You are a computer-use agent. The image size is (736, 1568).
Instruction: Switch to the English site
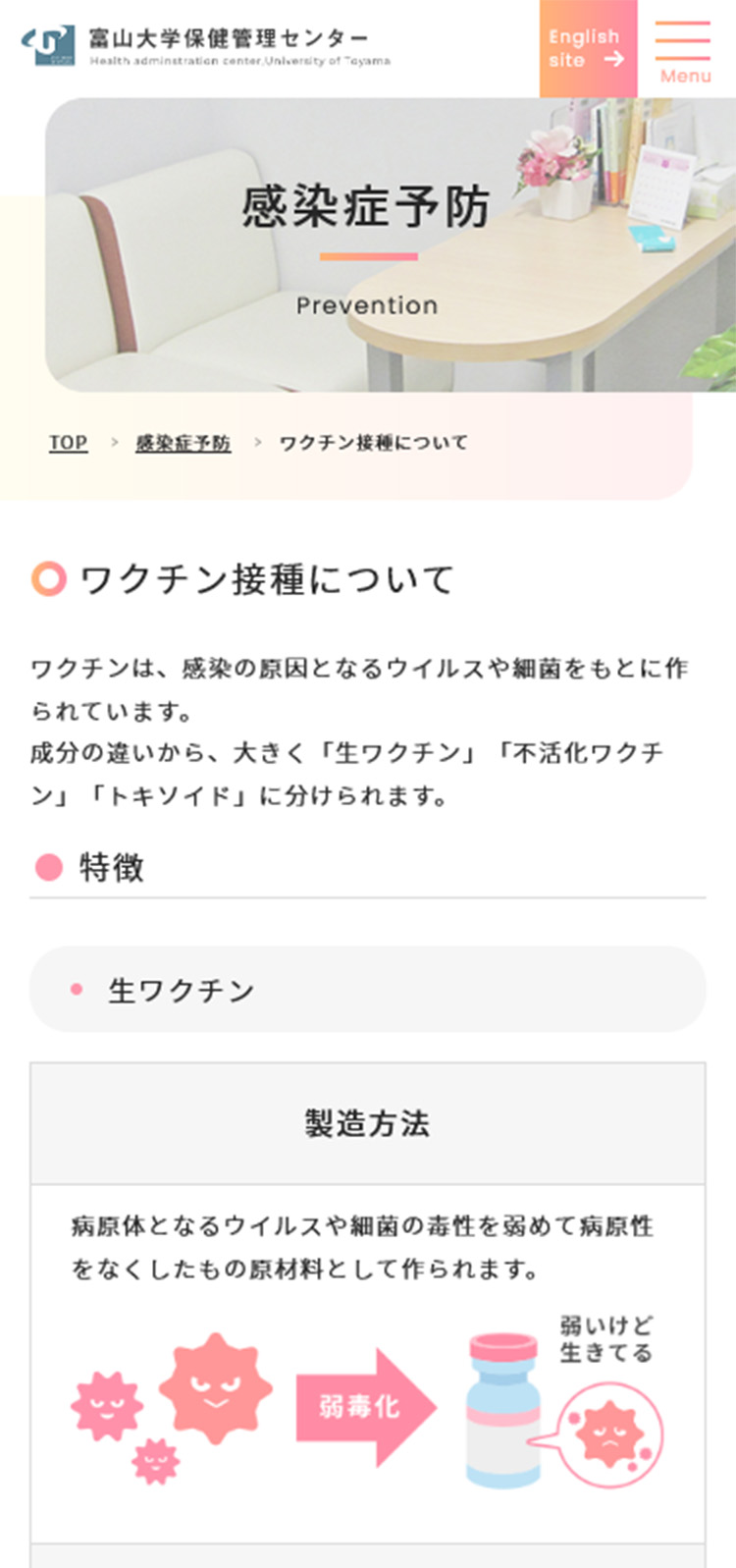588,48
